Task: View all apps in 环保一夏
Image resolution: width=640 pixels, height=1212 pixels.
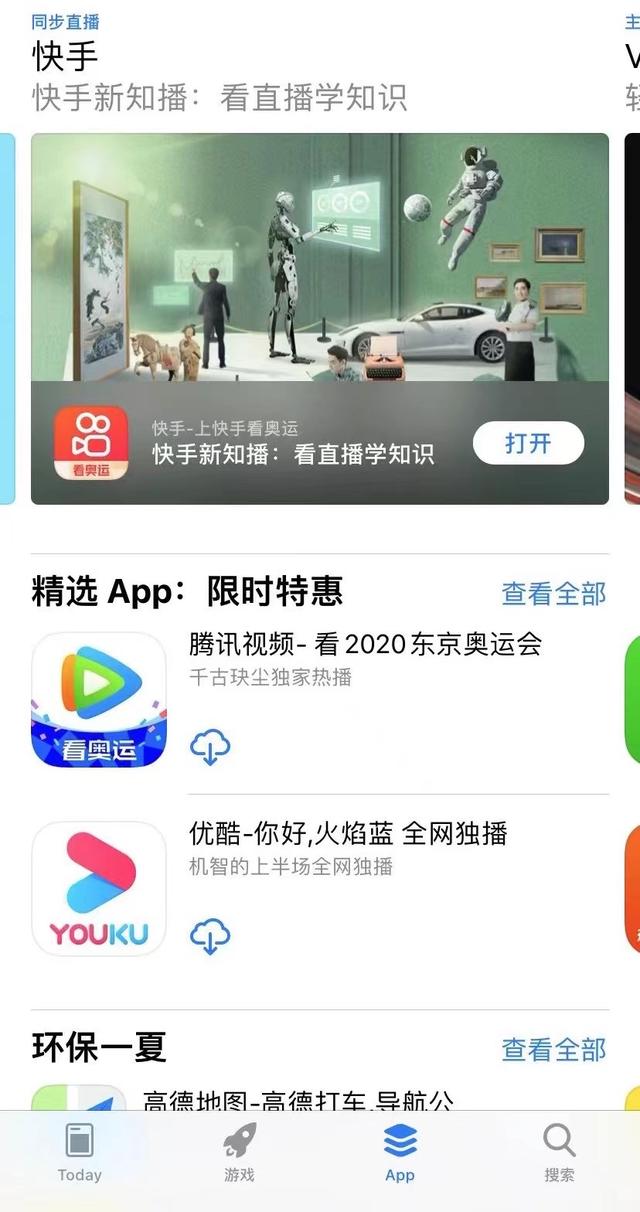Action: pyautogui.click(x=553, y=1049)
